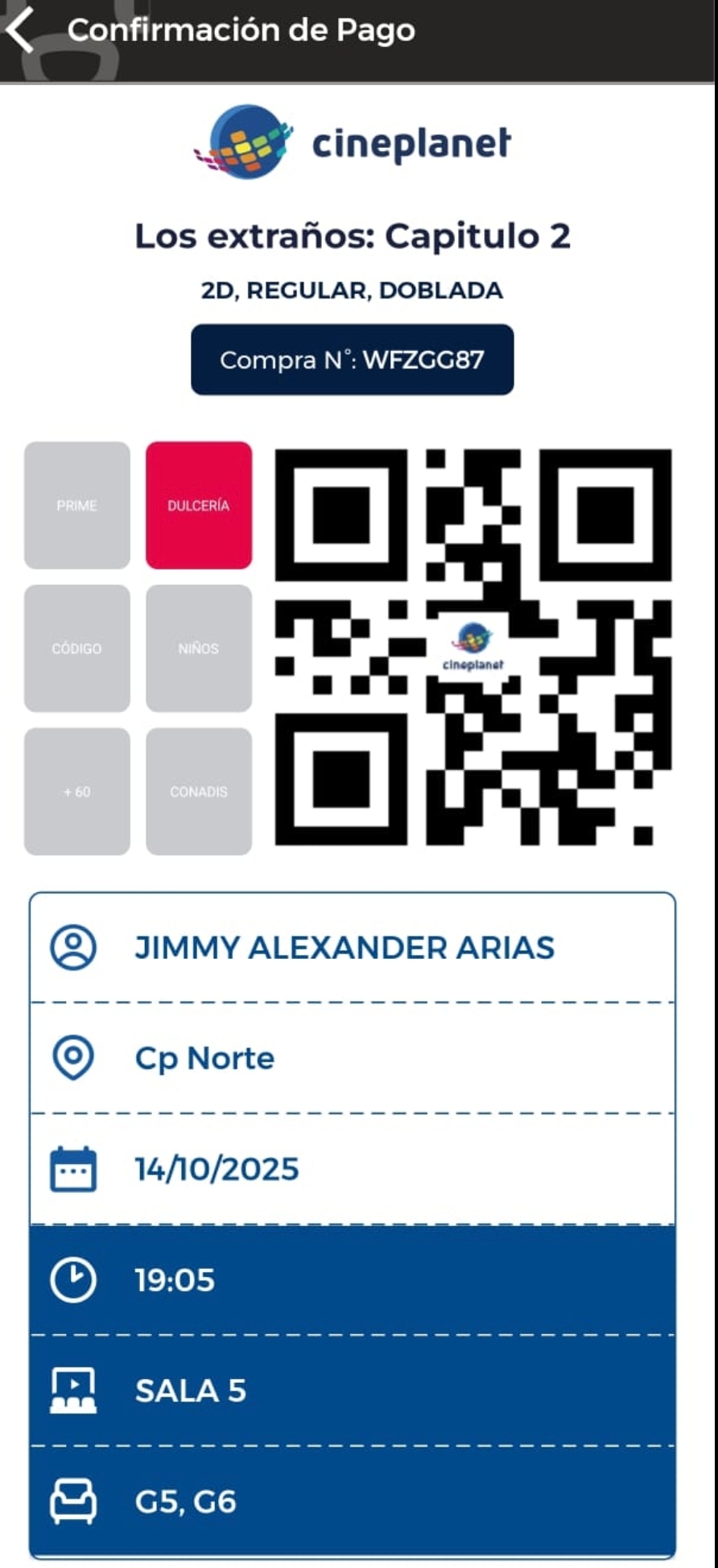
Task: Go back from Confirmación de Pago
Action: [x=21, y=31]
